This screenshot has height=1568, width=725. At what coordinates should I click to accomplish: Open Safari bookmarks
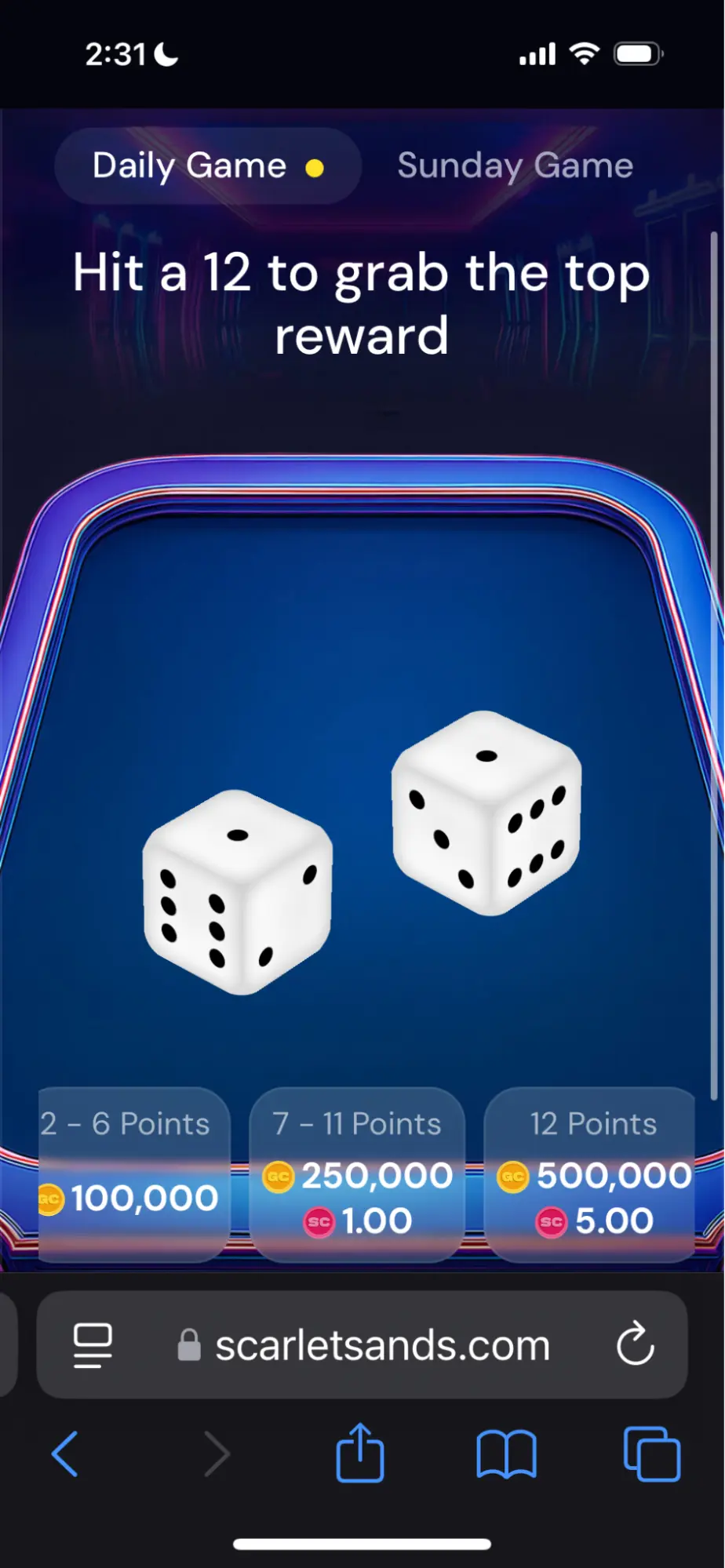pyautogui.click(x=506, y=1453)
